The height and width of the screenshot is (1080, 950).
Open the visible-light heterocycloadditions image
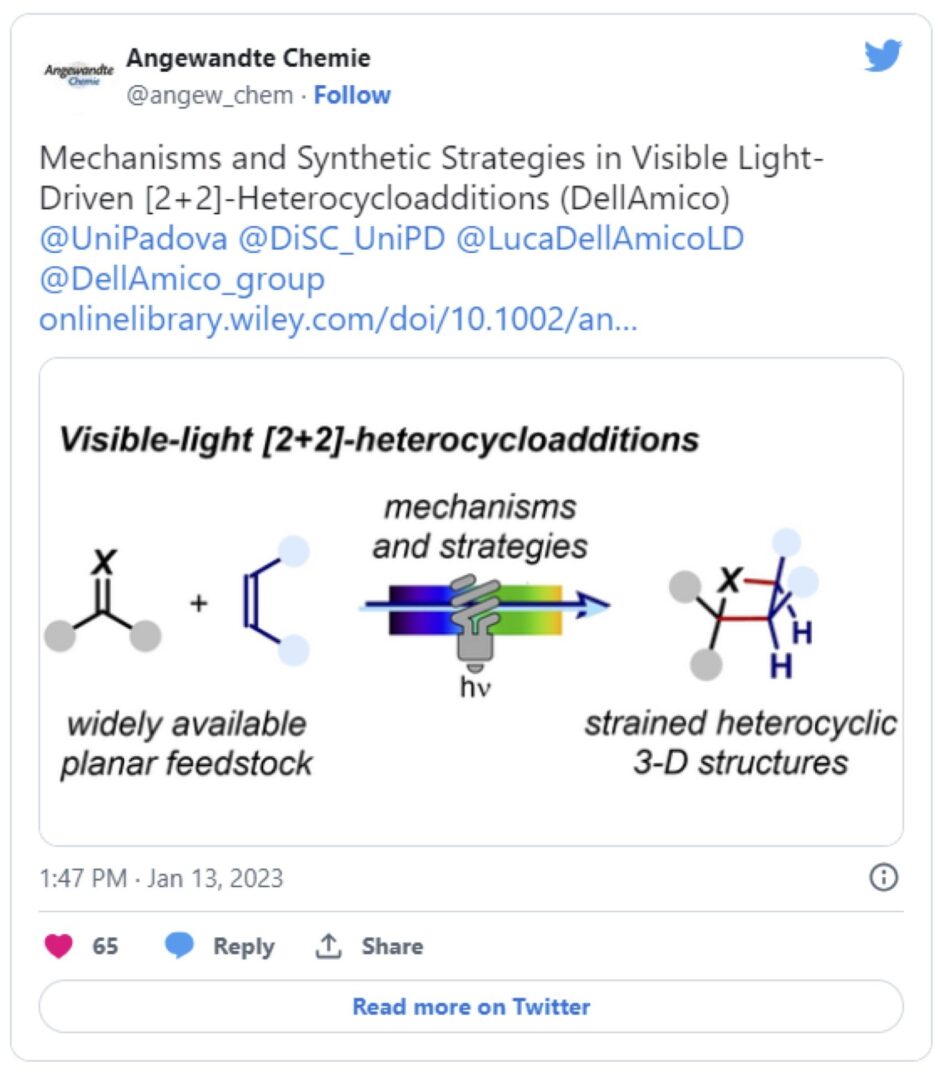tap(471, 601)
